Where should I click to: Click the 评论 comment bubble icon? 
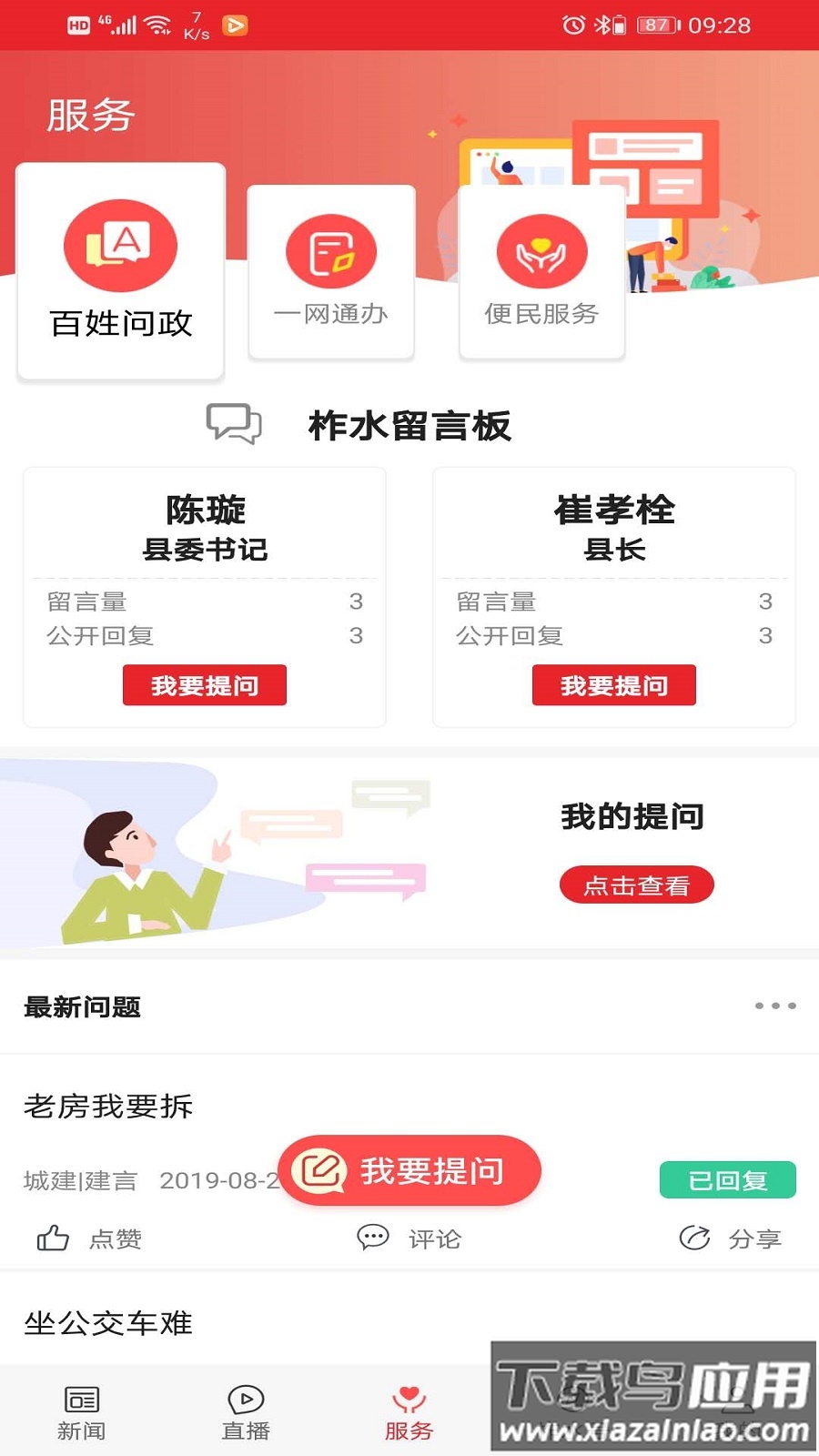tap(372, 1238)
